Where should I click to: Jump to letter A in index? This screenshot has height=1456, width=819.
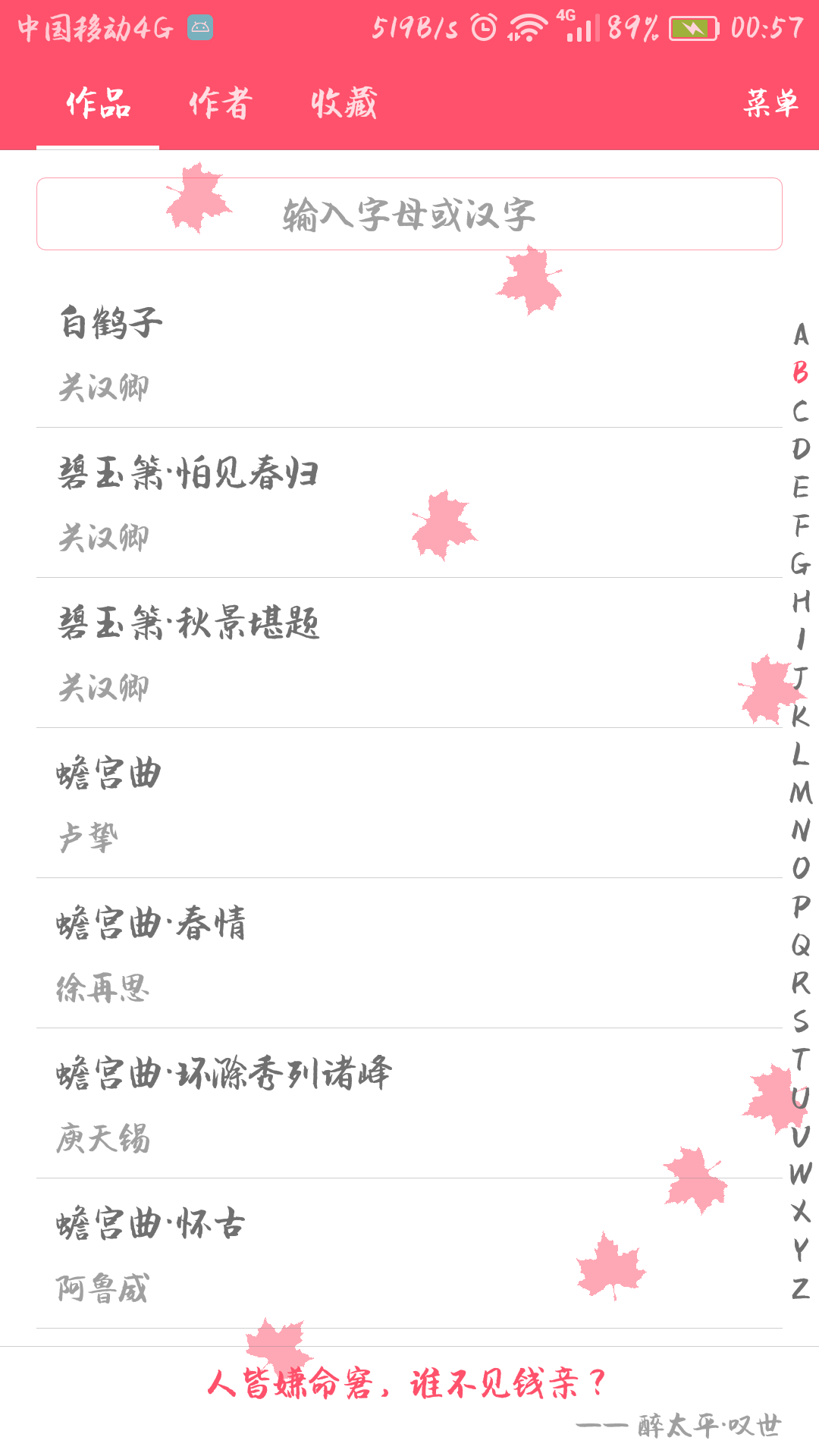(801, 334)
